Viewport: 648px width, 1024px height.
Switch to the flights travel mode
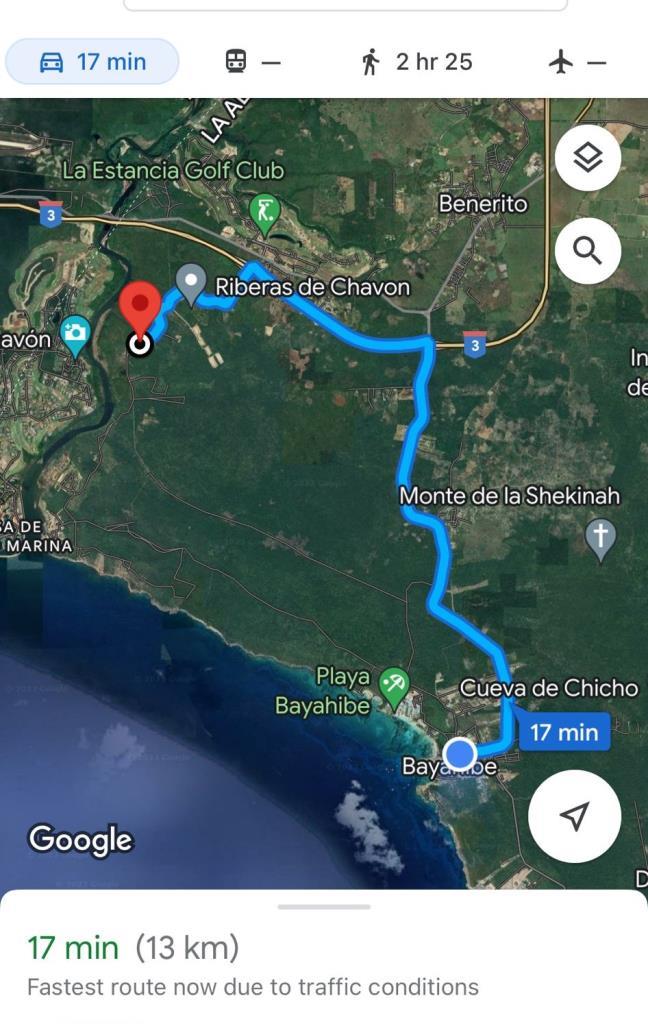pyautogui.click(x=578, y=62)
